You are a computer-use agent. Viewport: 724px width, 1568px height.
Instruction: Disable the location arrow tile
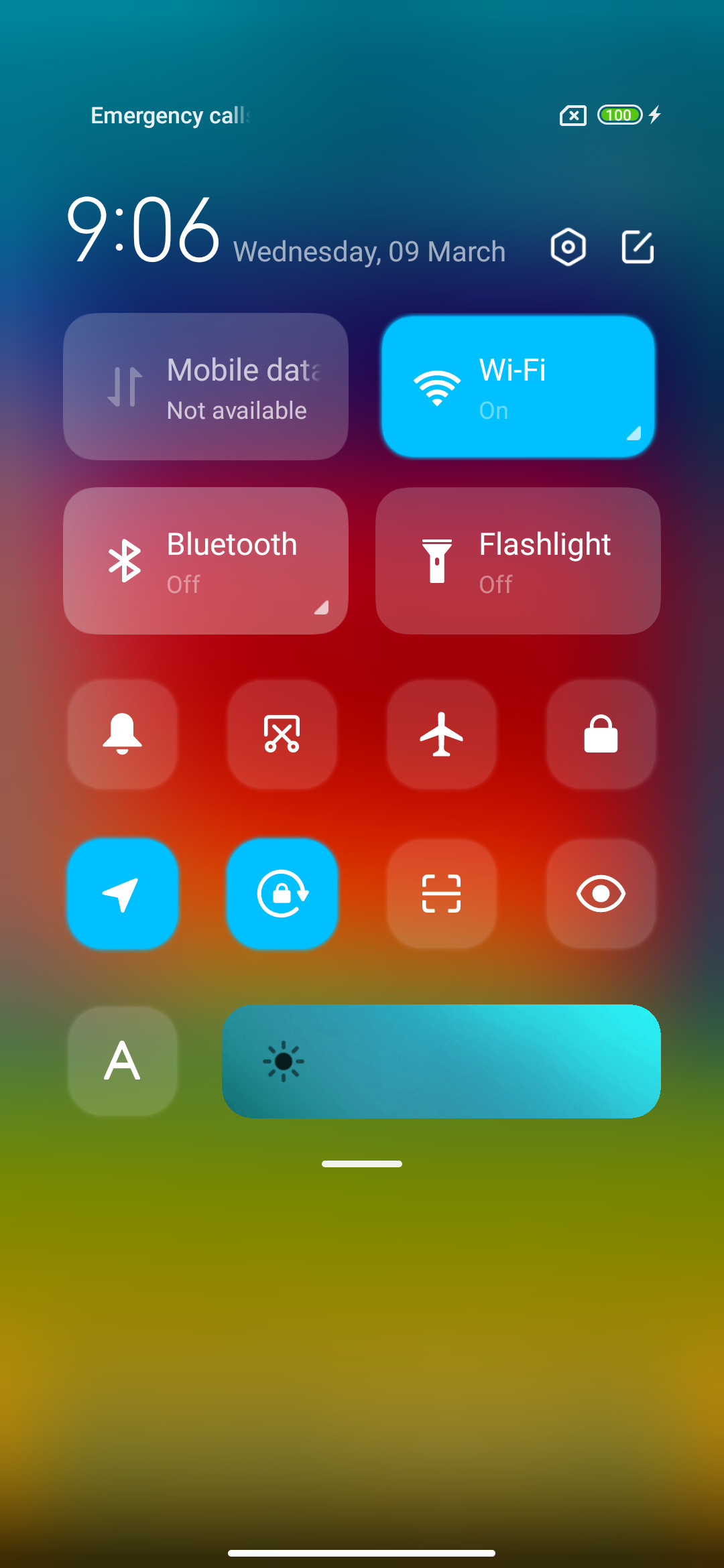pos(123,894)
